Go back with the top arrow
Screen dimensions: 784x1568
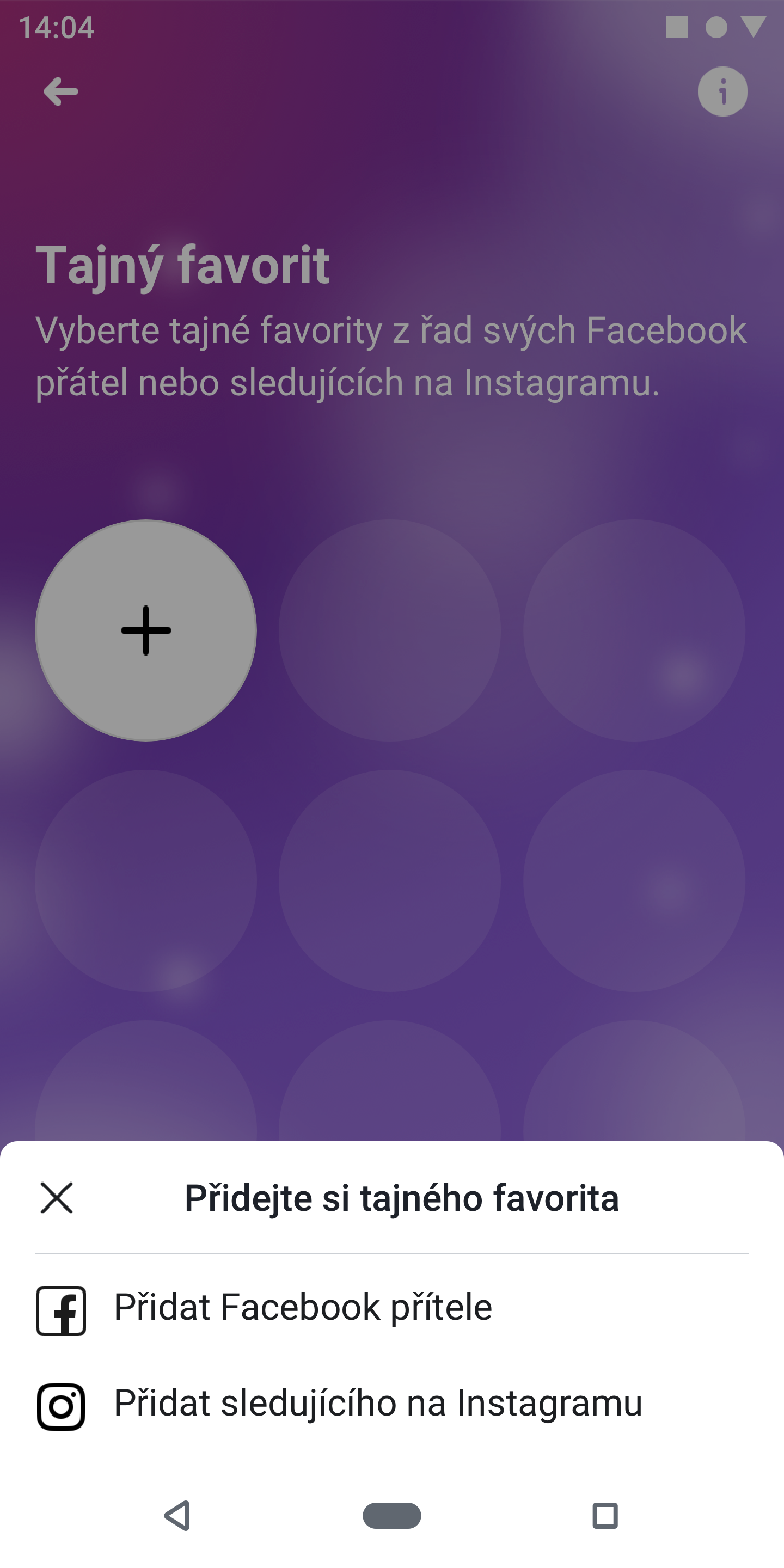60,92
